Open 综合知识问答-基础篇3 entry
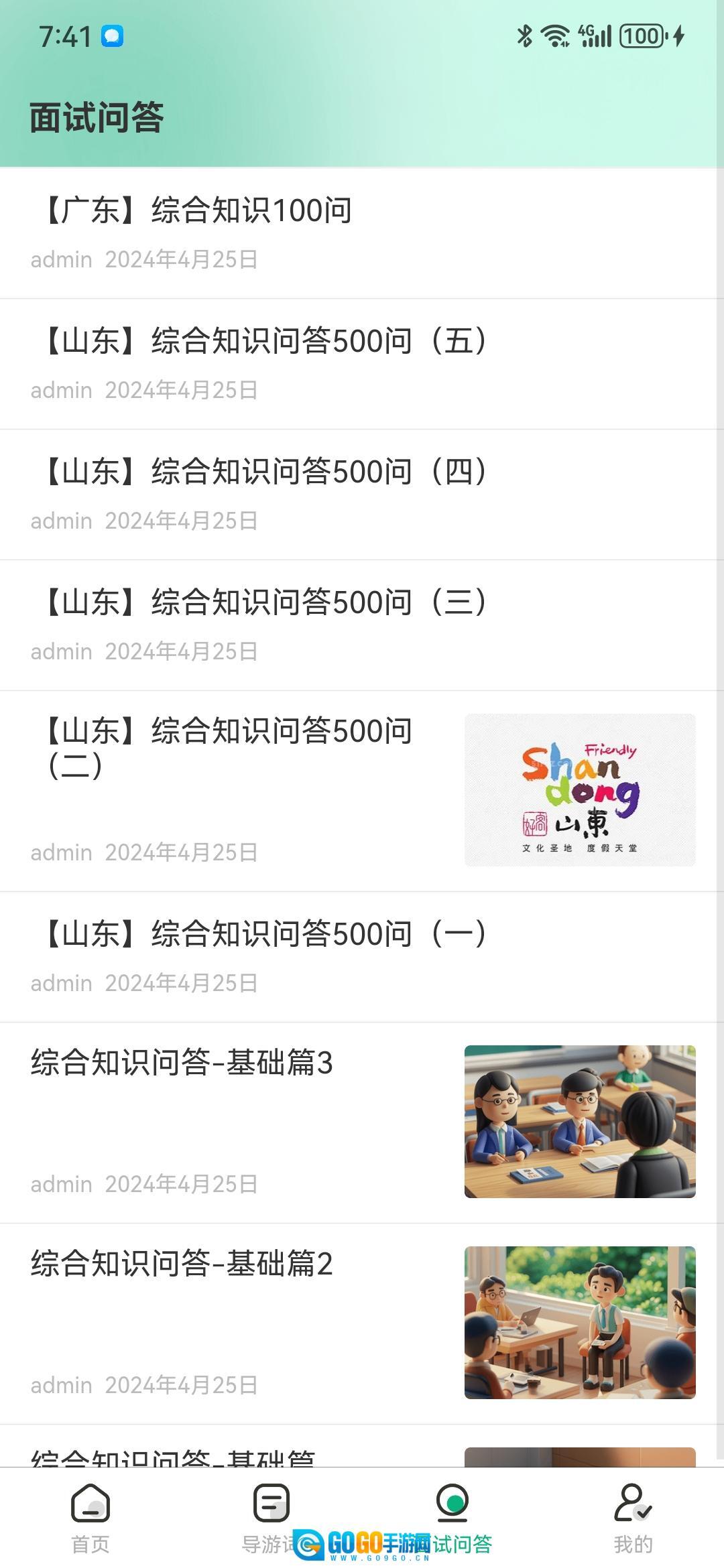This screenshot has height=1568, width=724. pyautogui.click(x=182, y=1063)
